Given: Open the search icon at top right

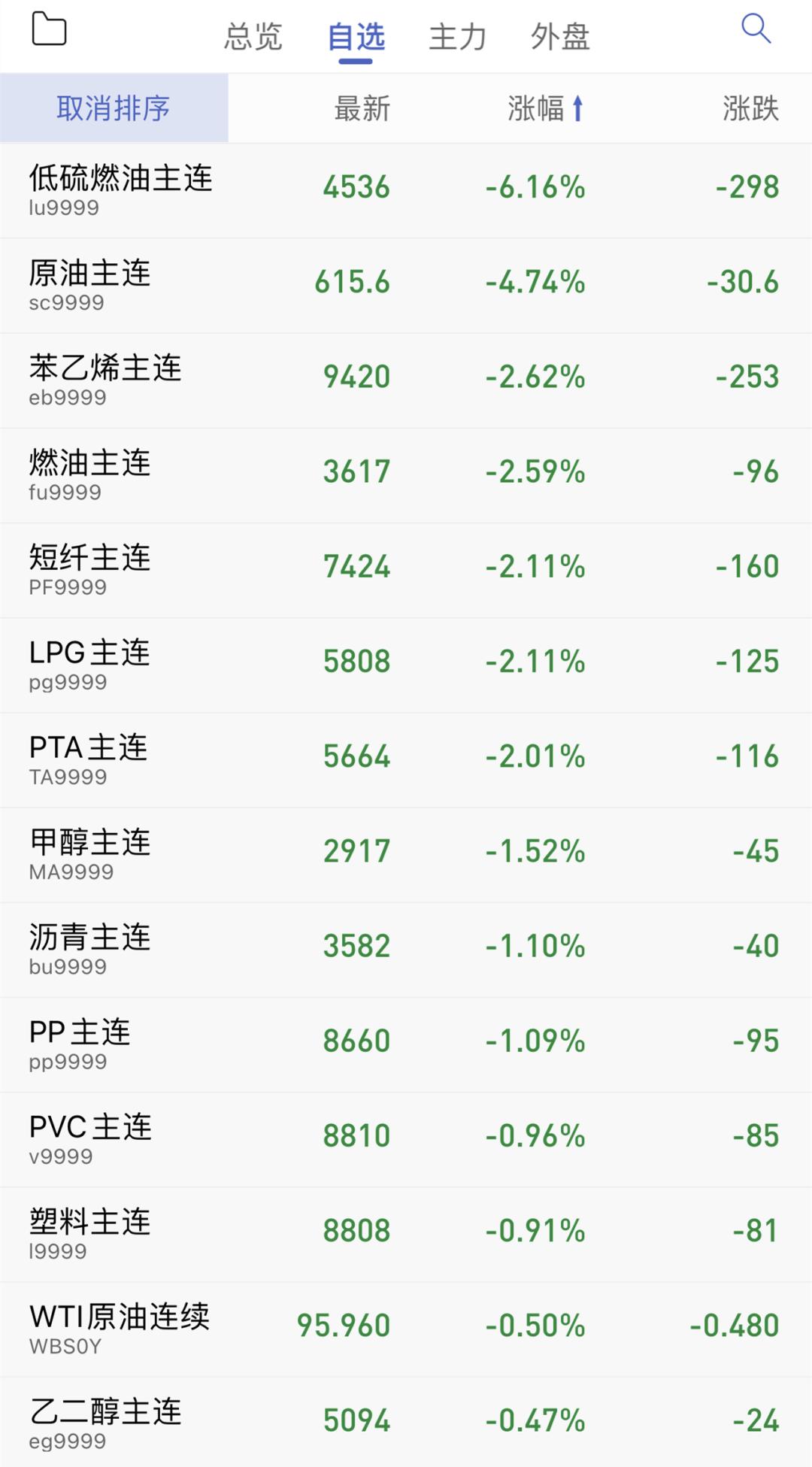Looking at the screenshot, I should click(x=756, y=30).
